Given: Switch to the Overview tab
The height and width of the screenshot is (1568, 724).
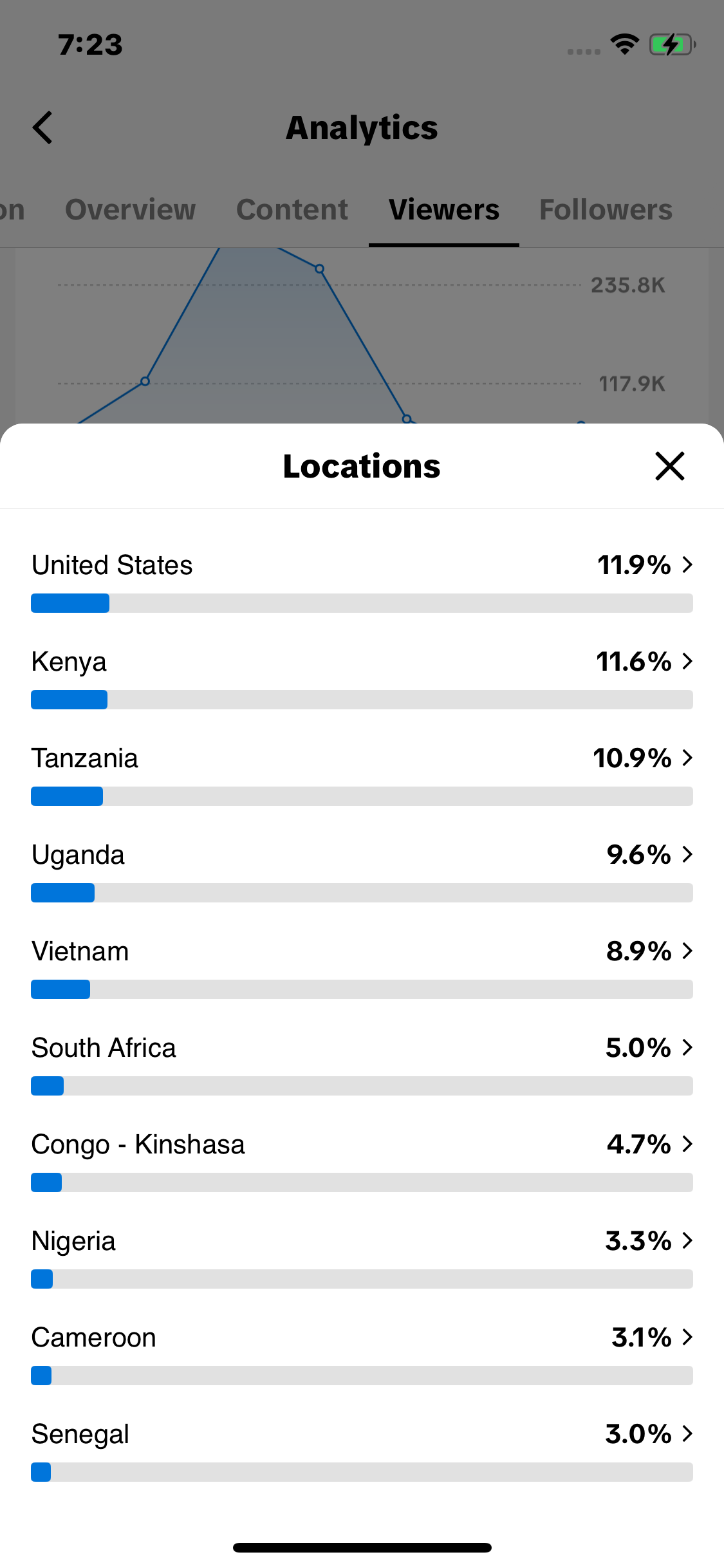Looking at the screenshot, I should [131, 210].
